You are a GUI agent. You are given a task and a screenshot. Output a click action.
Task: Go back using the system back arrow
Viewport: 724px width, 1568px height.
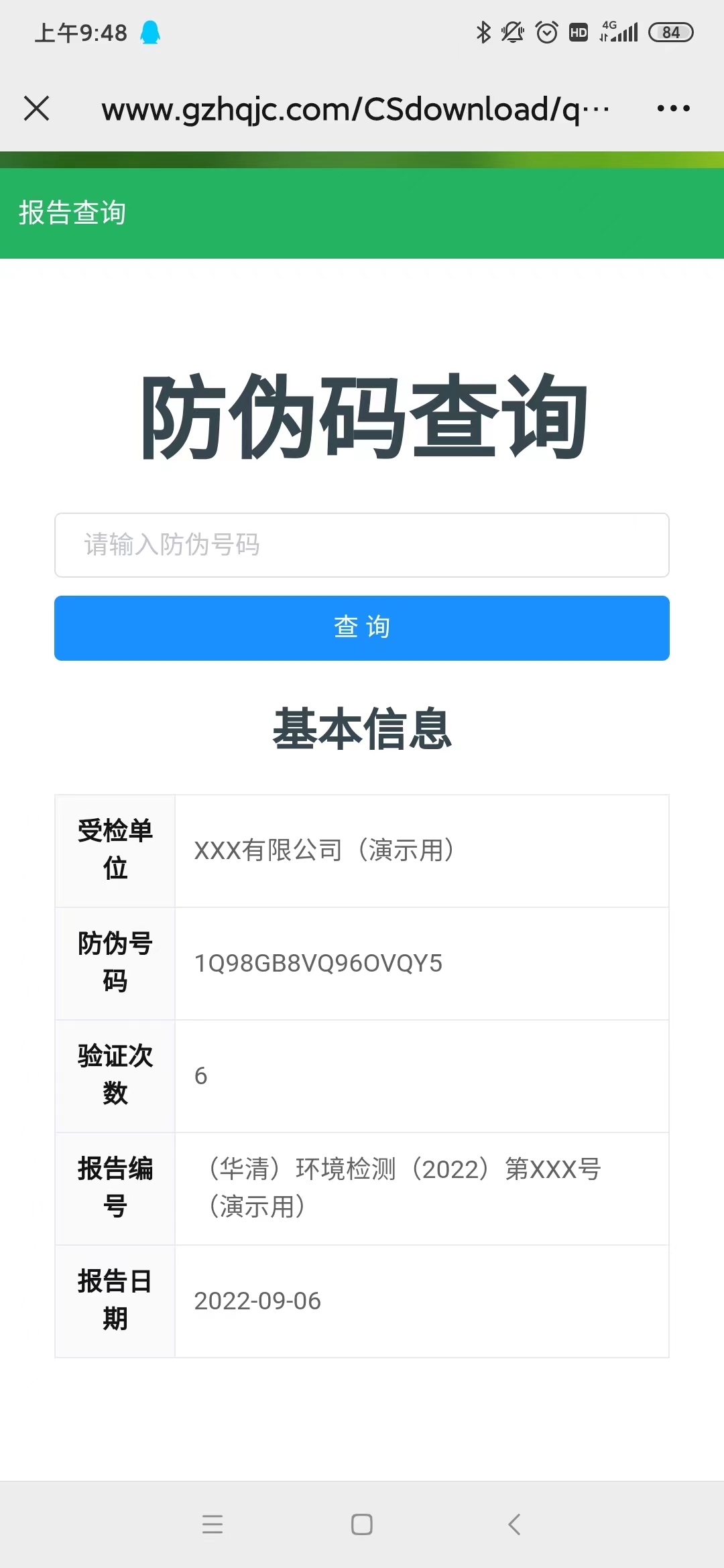(514, 1524)
